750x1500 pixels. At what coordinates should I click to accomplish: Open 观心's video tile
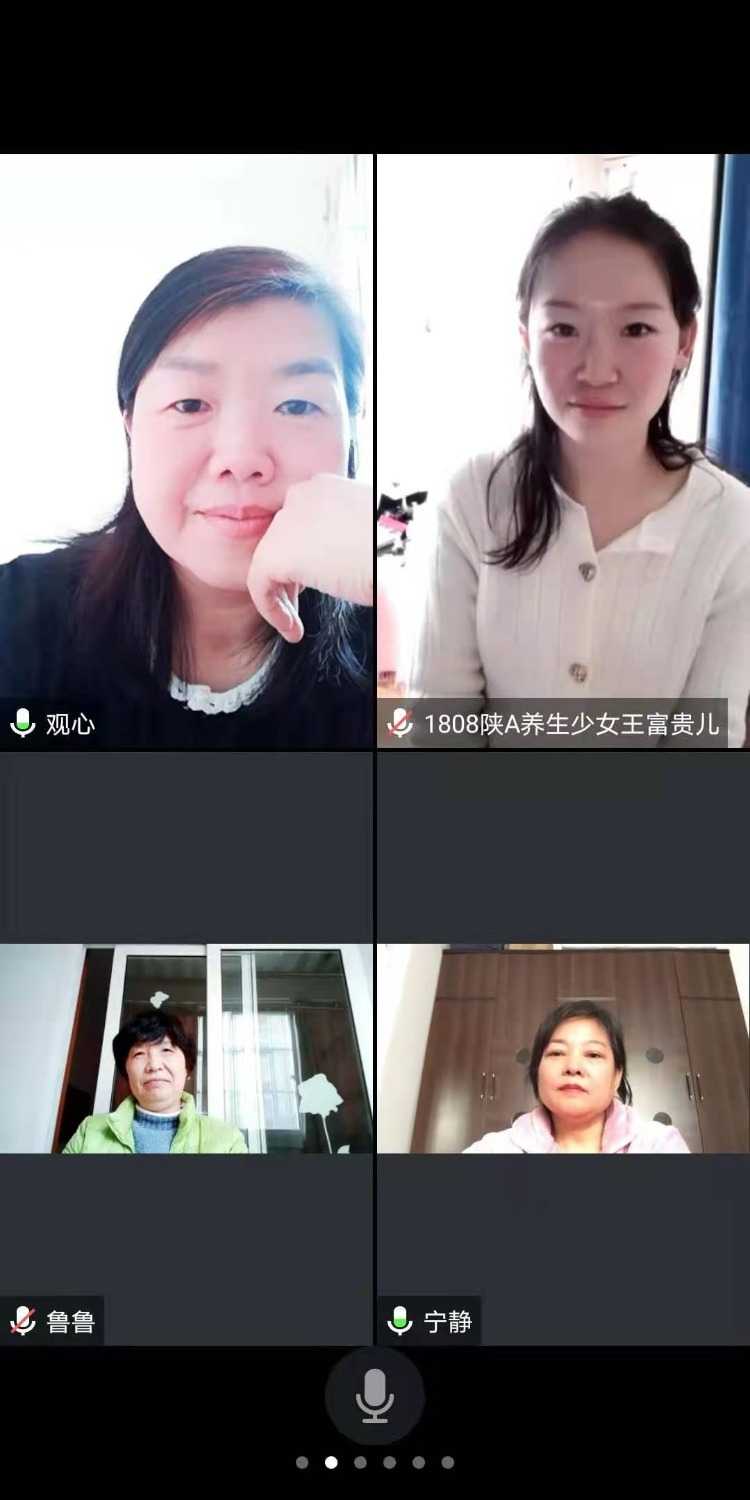186,450
